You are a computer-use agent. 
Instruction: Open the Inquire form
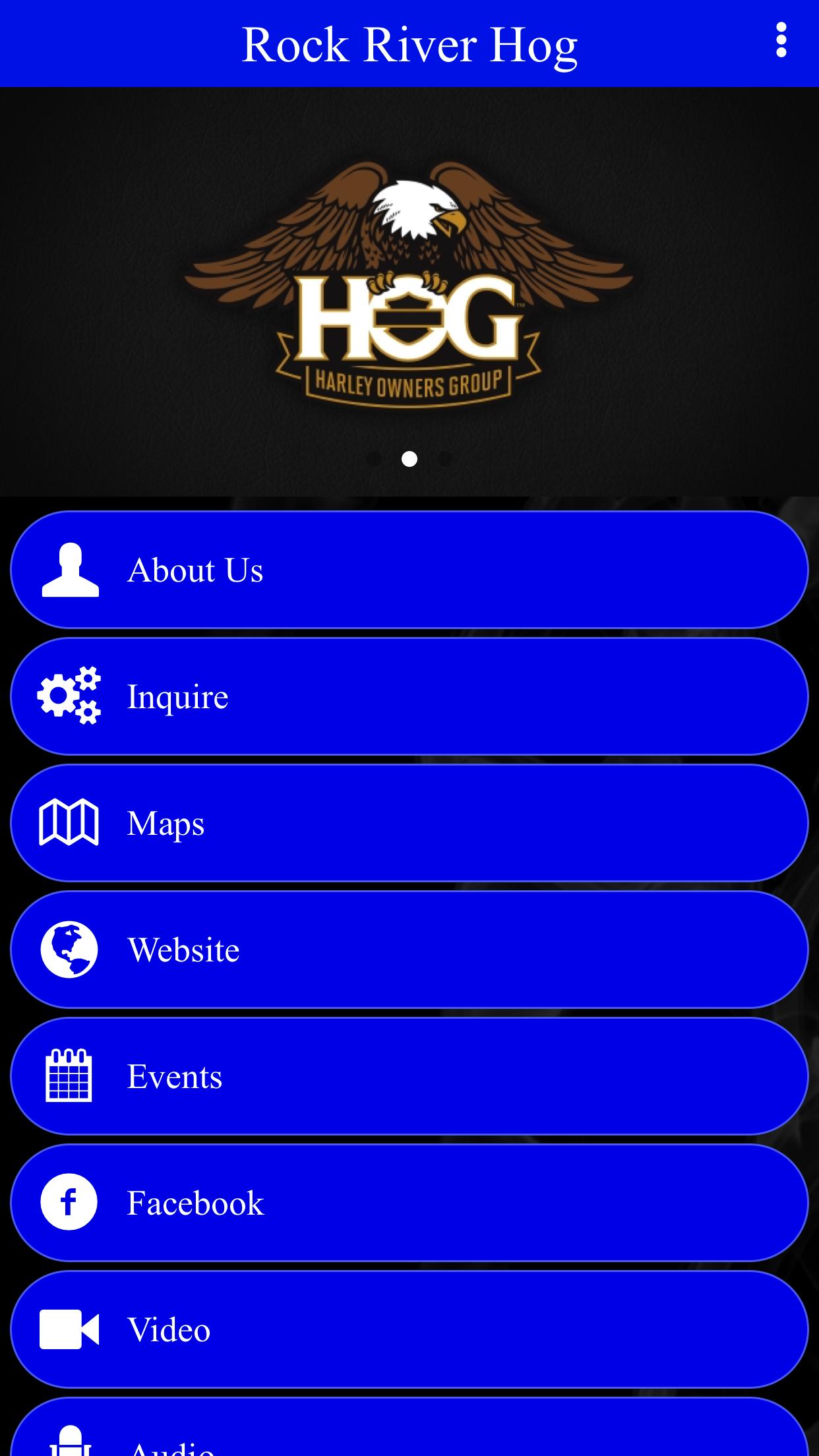409,696
